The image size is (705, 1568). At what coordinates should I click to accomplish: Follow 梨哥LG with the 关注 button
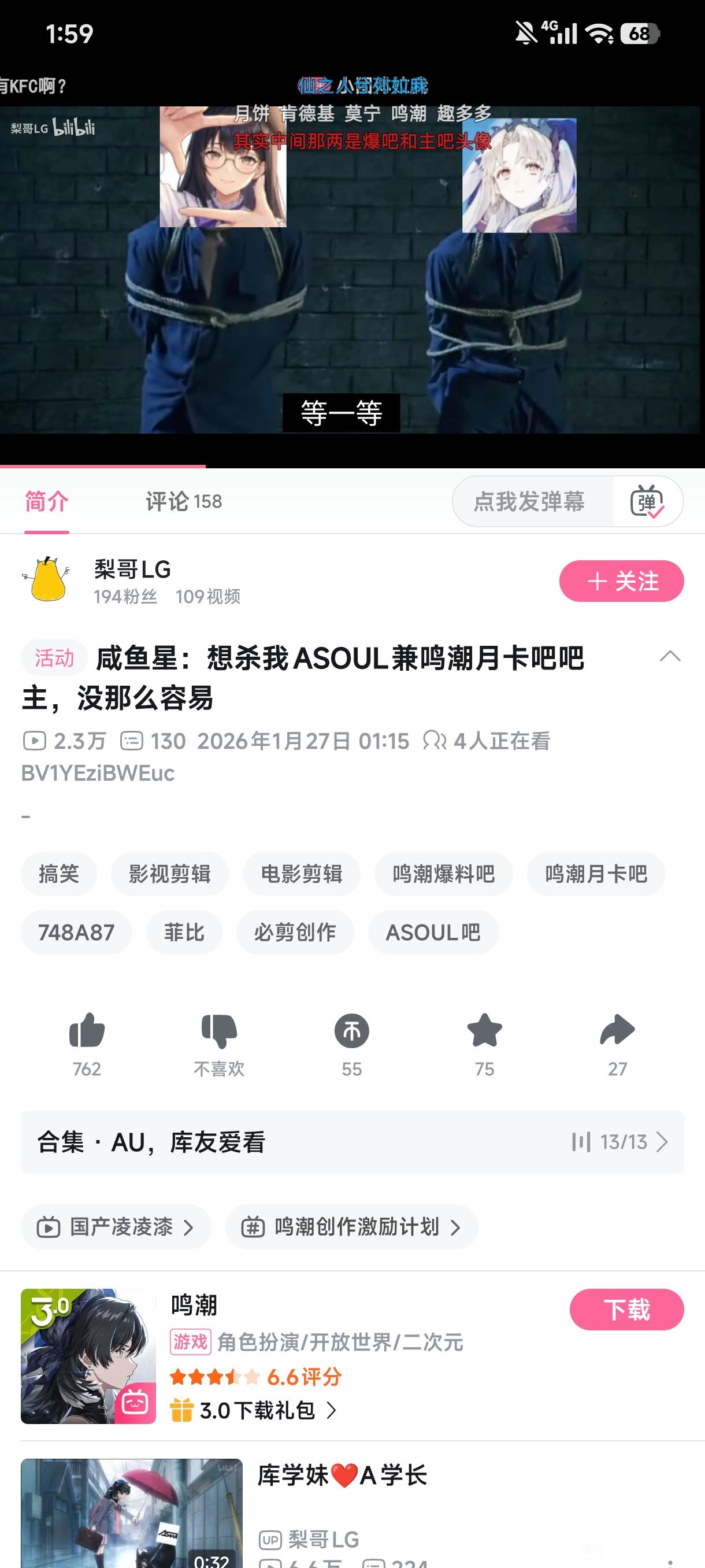point(621,580)
